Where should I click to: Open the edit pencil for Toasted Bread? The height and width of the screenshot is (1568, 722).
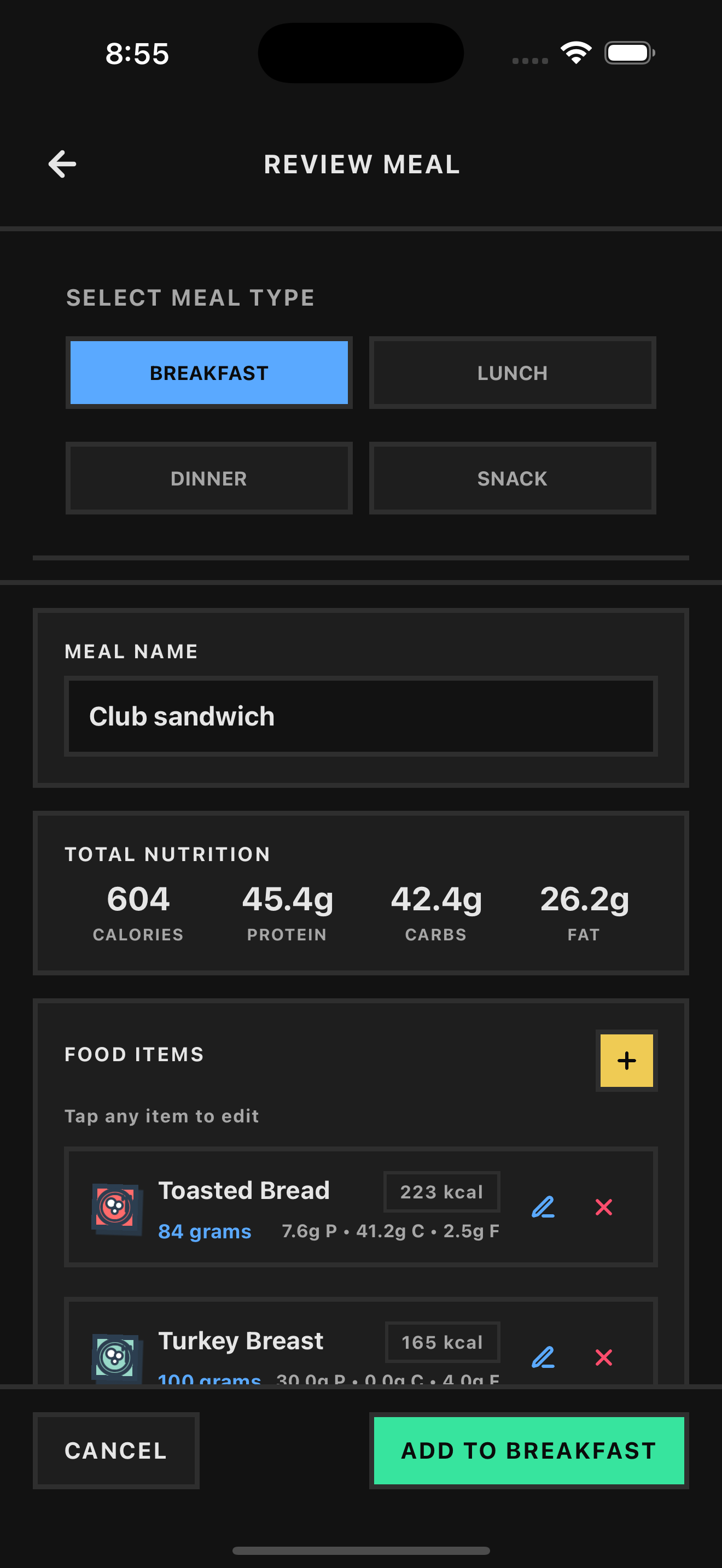point(543,1208)
